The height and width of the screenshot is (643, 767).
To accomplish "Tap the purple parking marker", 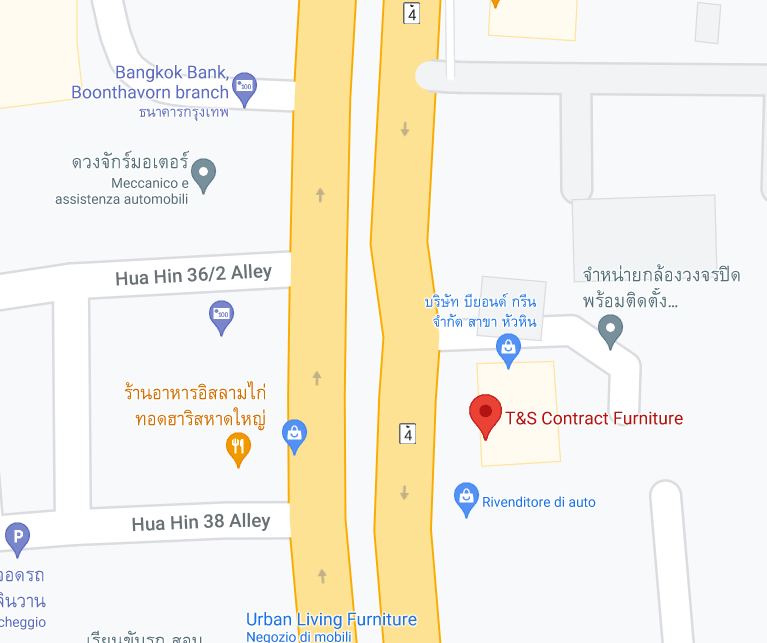I will [17, 537].
